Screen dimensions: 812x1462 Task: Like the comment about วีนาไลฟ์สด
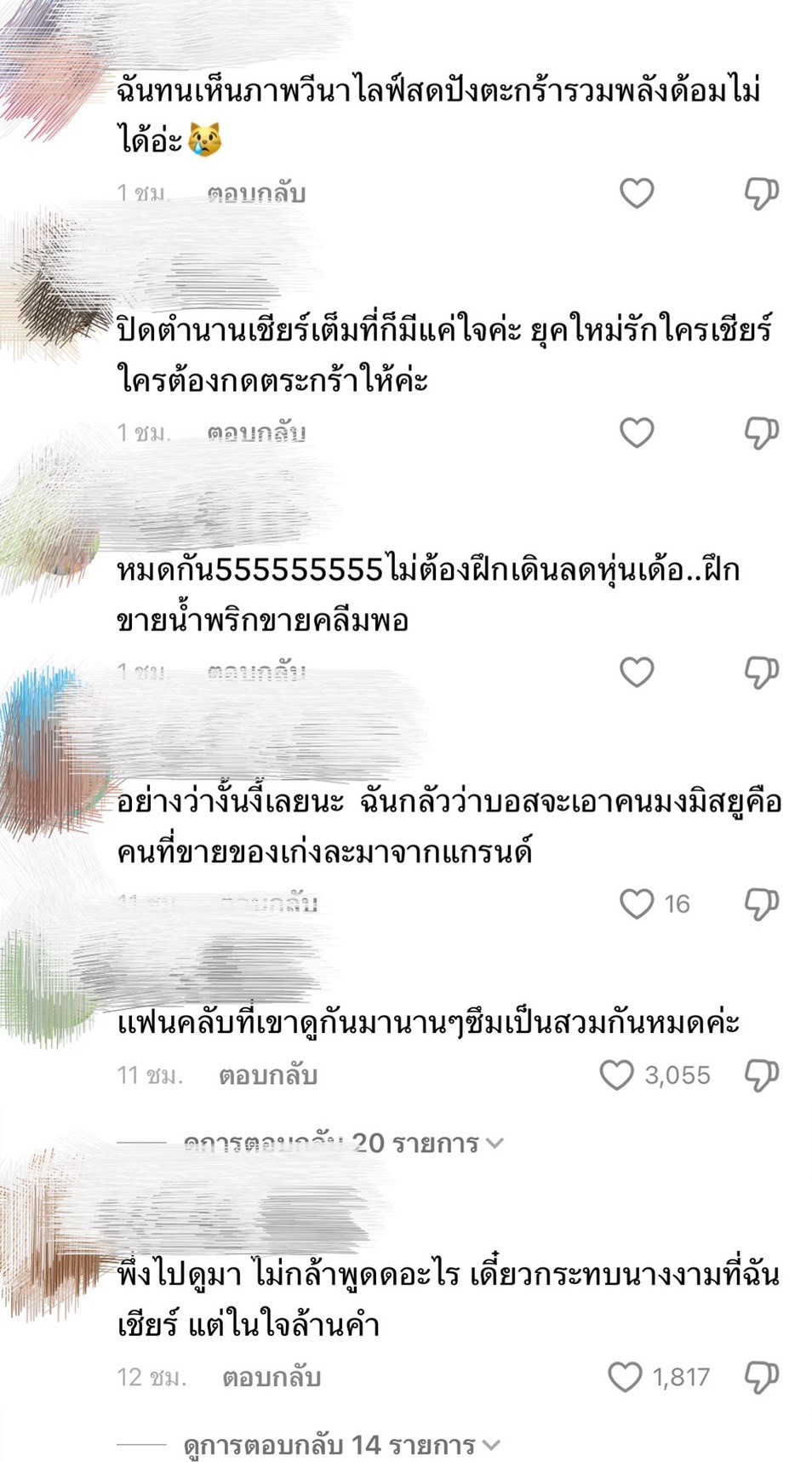636,194
